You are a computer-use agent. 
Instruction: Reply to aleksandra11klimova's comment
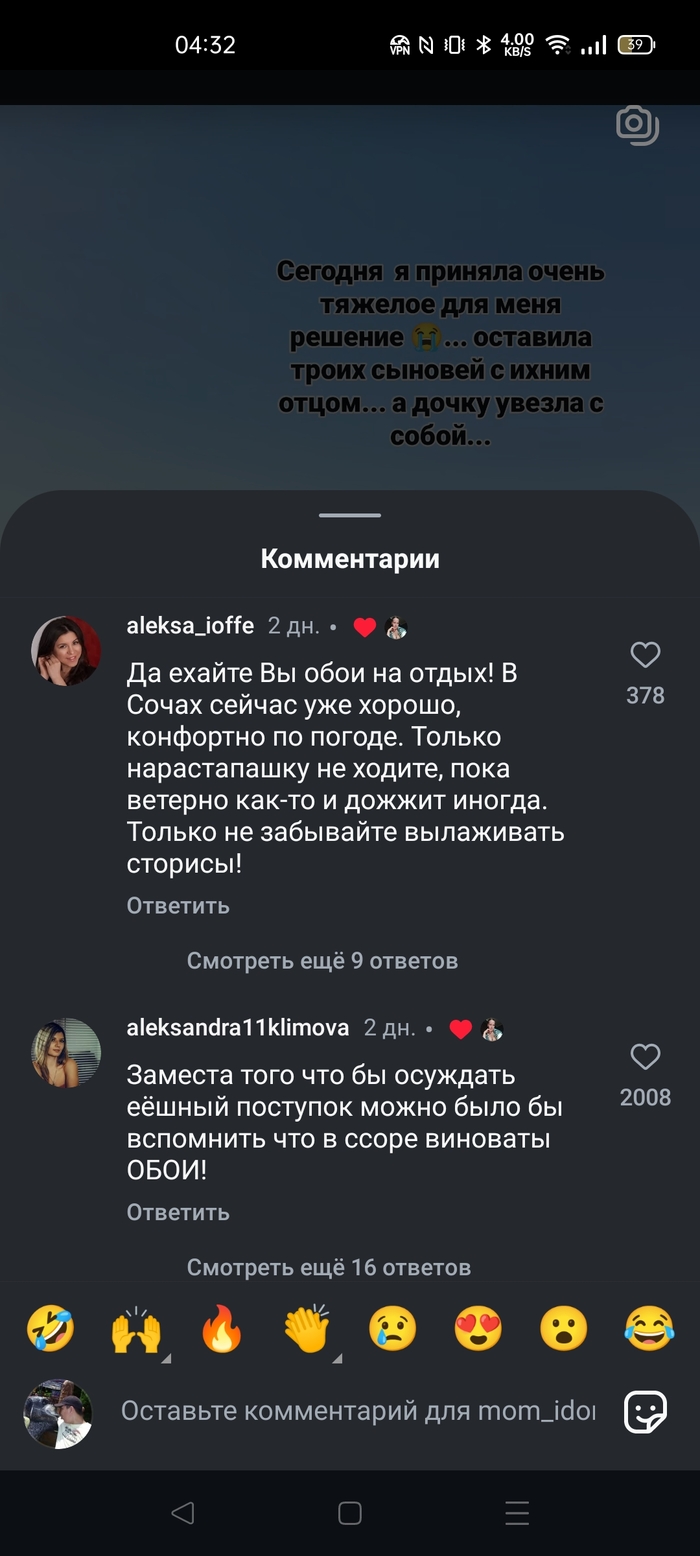click(x=178, y=1212)
